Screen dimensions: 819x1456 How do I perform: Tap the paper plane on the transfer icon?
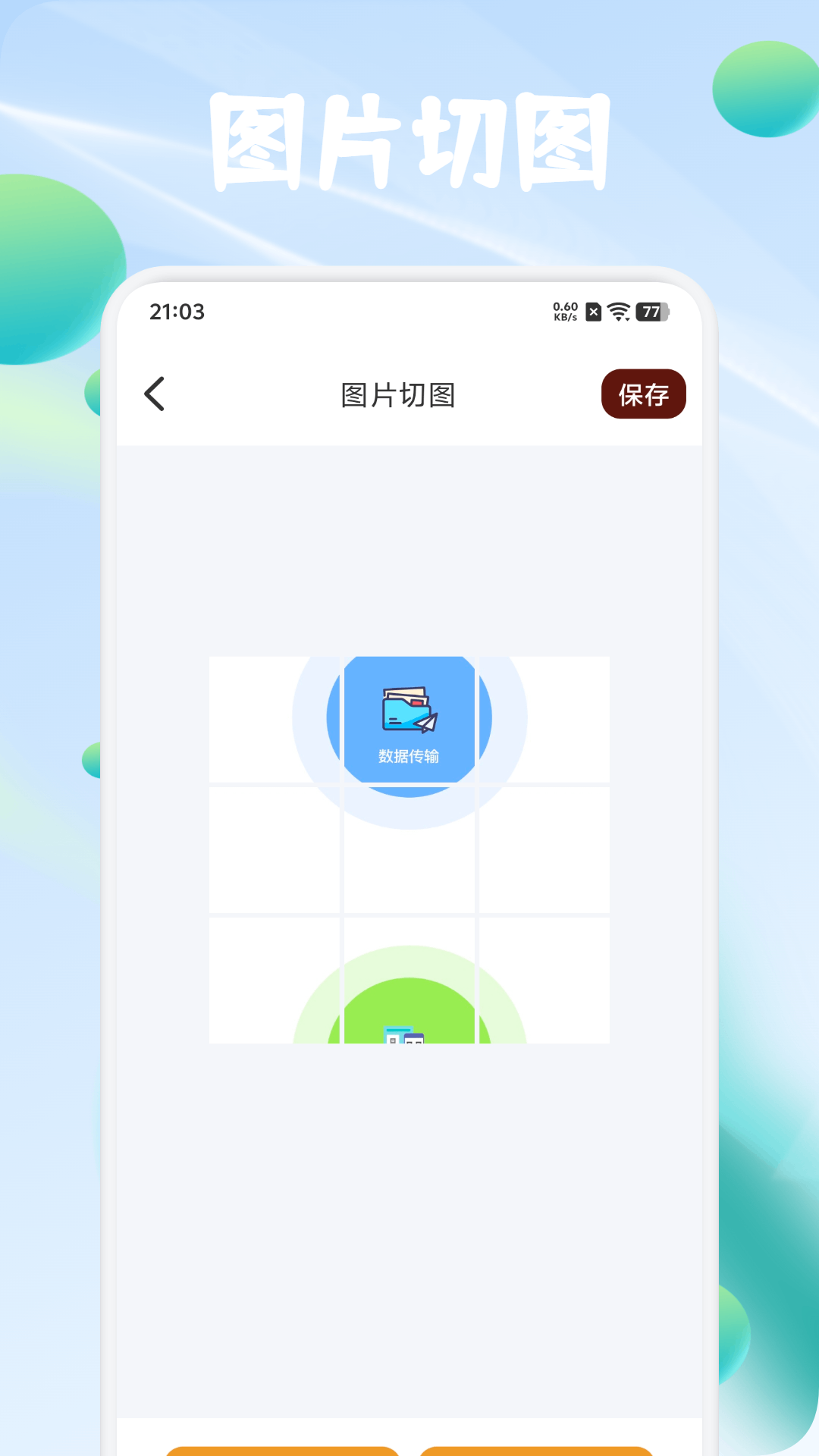tap(427, 724)
